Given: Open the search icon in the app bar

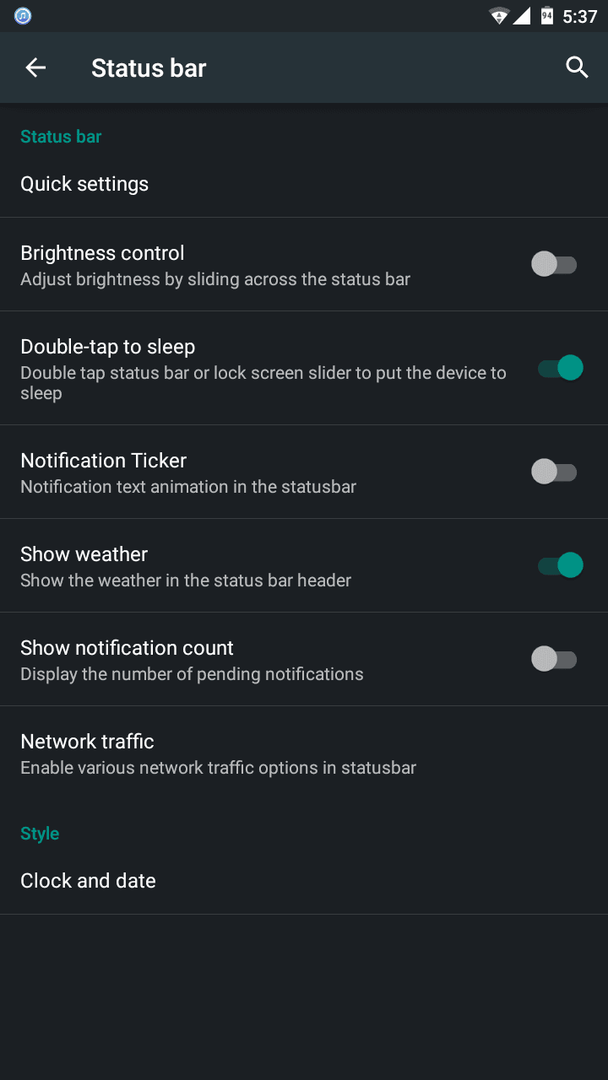Looking at the screenshot, I should (x=576, y=68).
